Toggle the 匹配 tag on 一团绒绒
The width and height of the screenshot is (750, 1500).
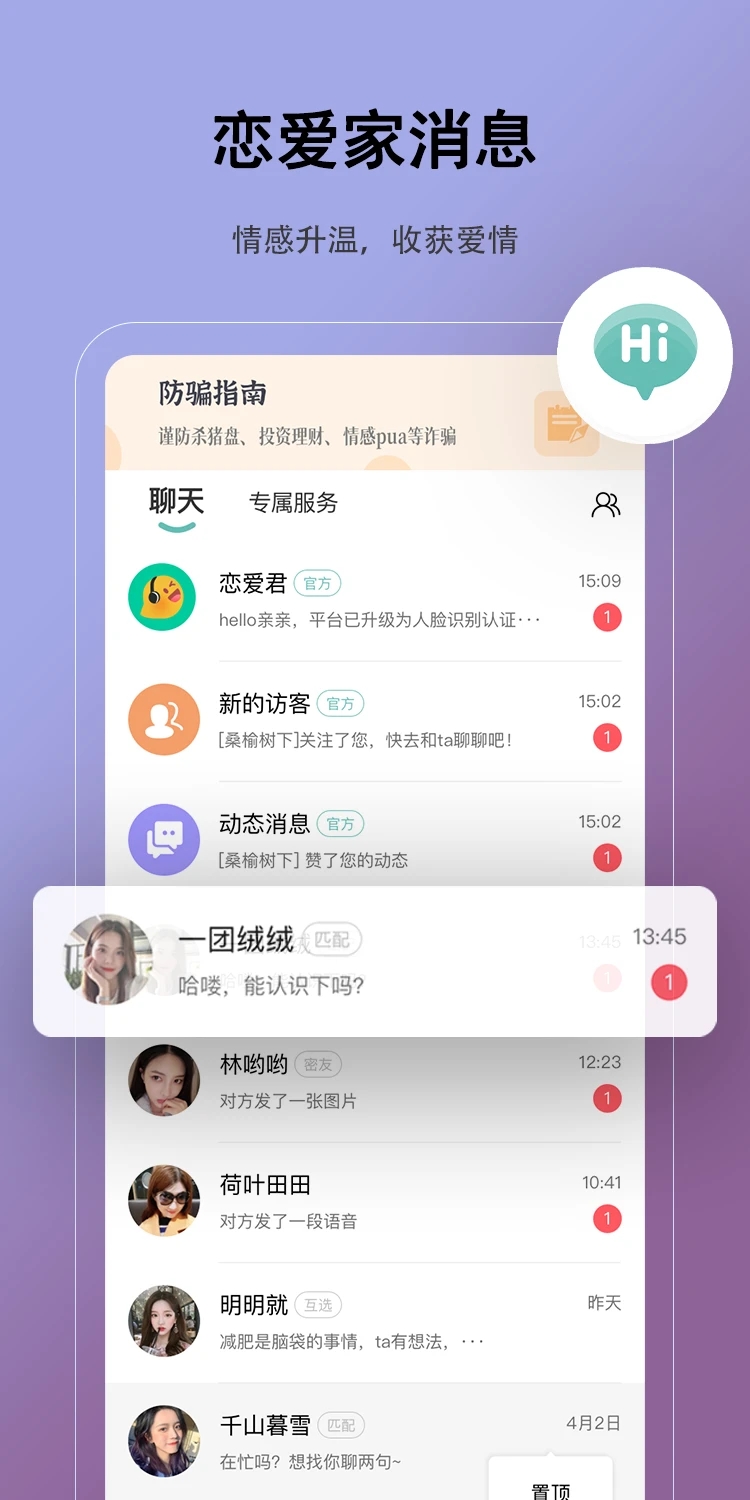[x=335, y=941]
